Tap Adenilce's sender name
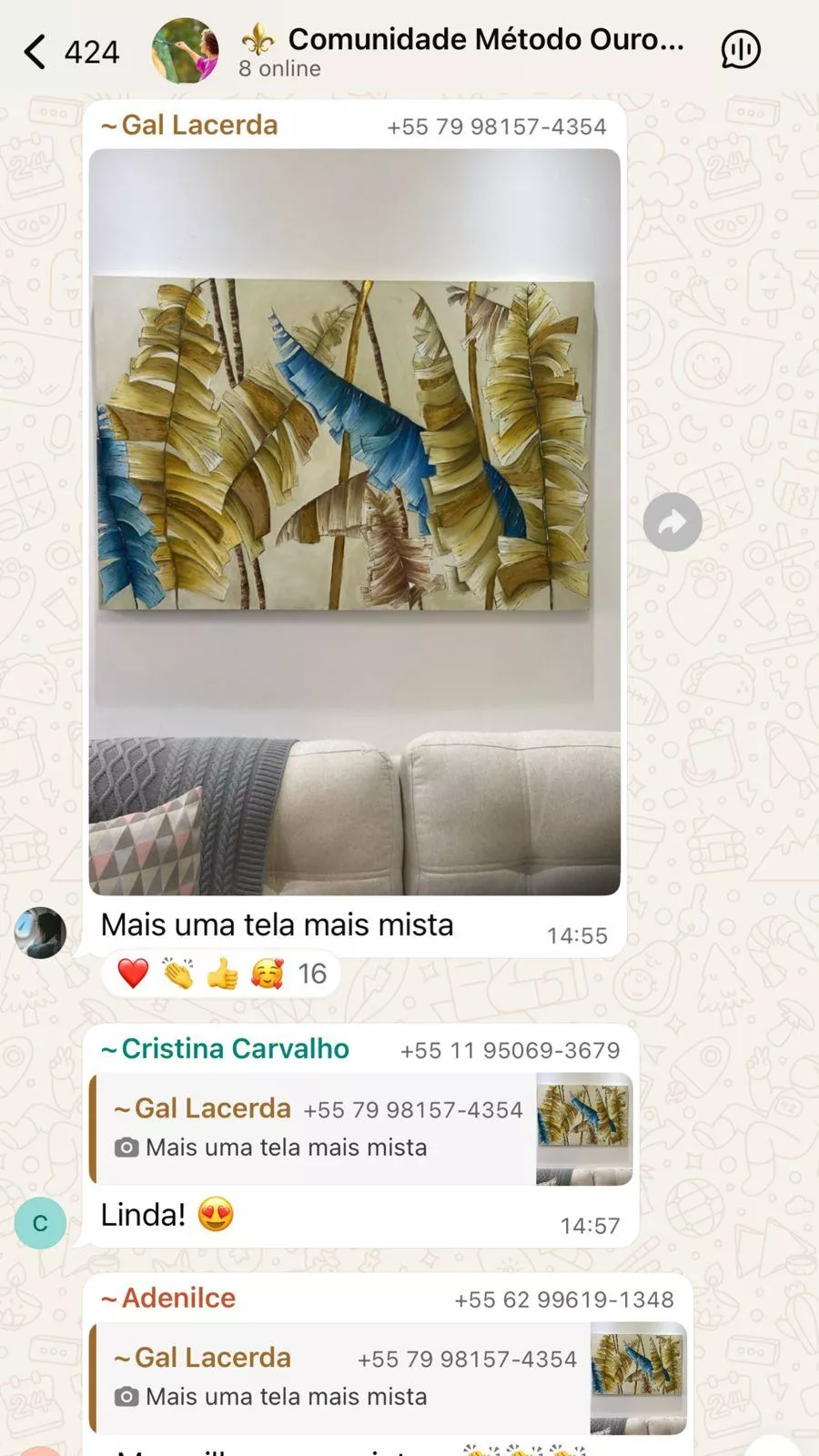819x1456 pixels. [x=177, y=1299]
